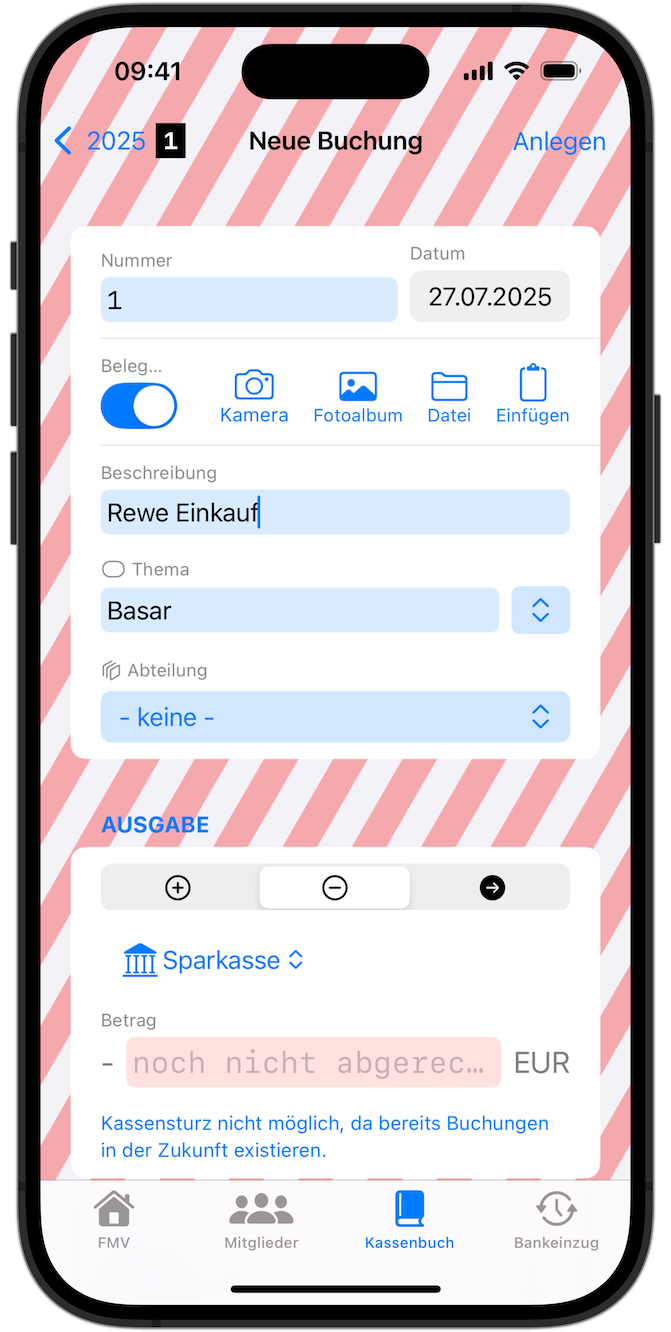Select the minus expense segment
Image resolution: width=671 pixels, height=1332 pixels.
tap(335, 887)
